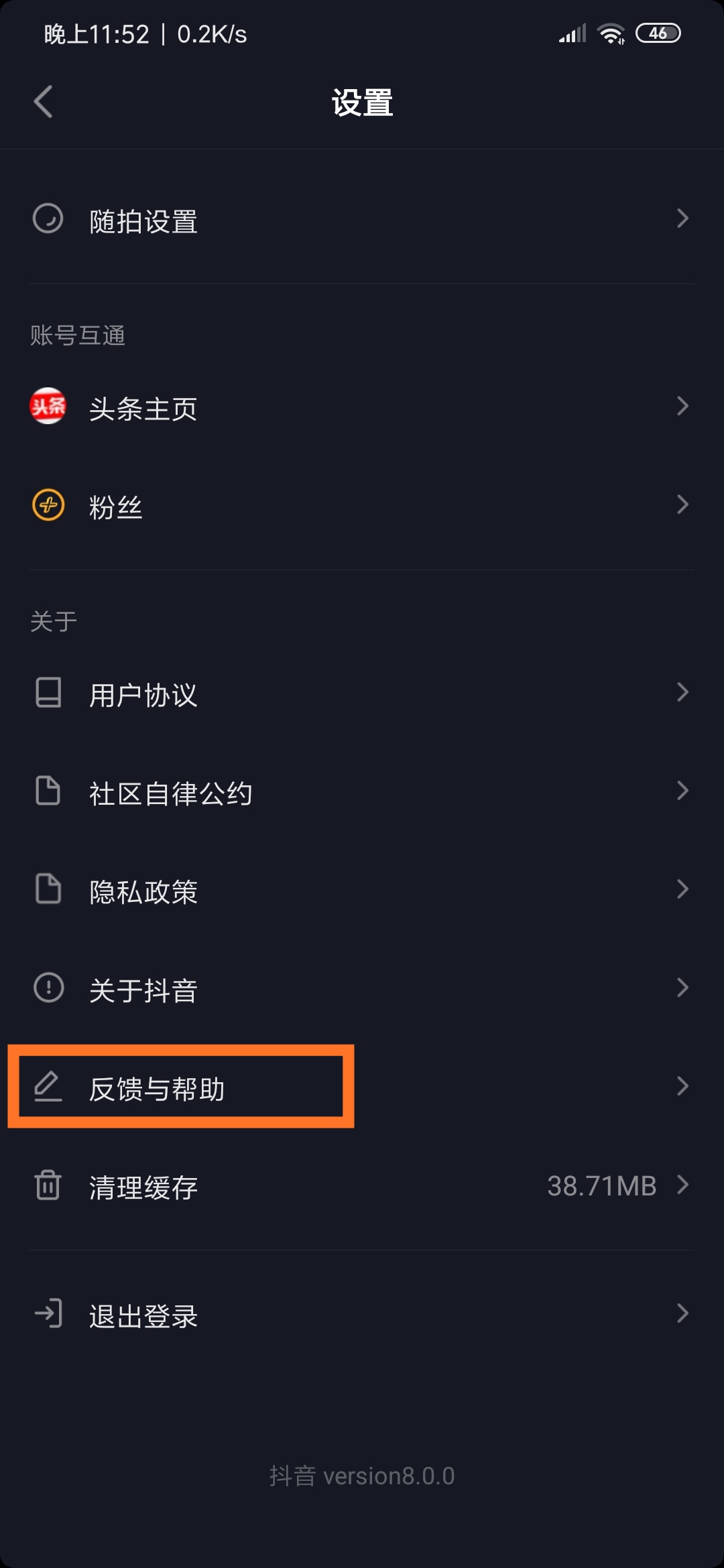The height and width of the screenshot is (1568, 724).
Task: Click the 反馈与帮助 pencil icon
Action: pyautogui.click(x=47, y=1086)
